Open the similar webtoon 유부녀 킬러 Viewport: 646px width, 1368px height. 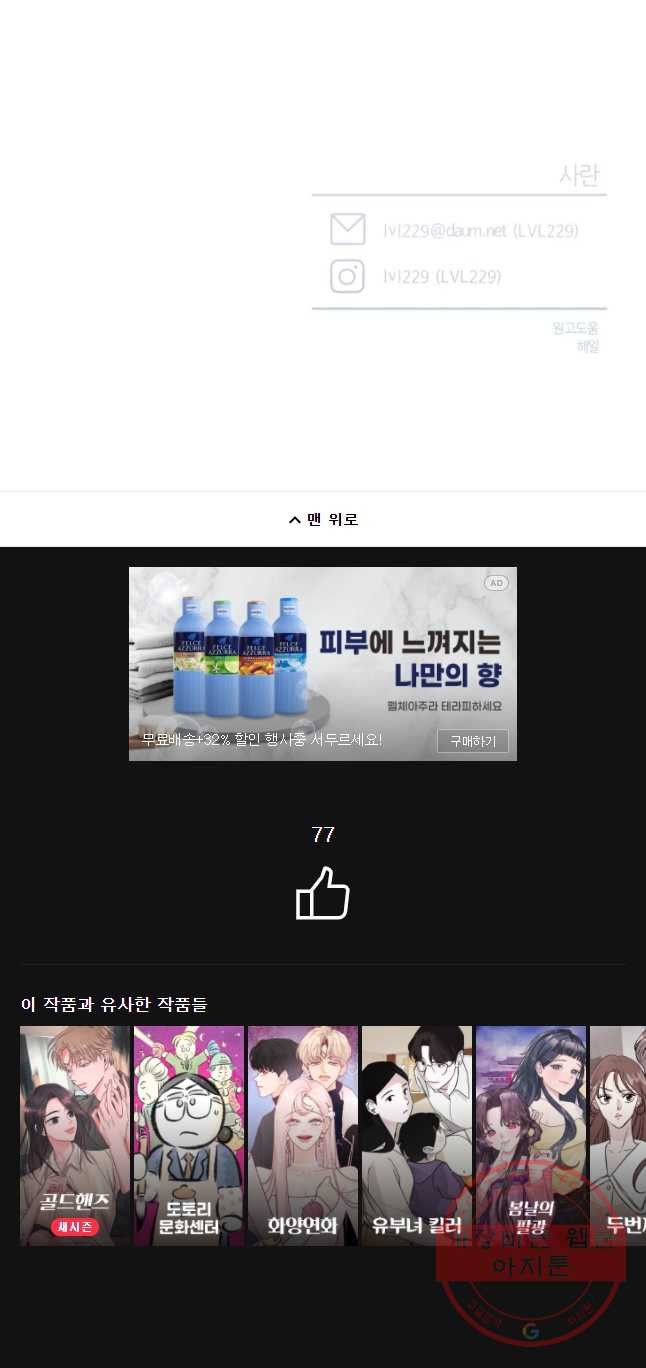click(416, 1135)
